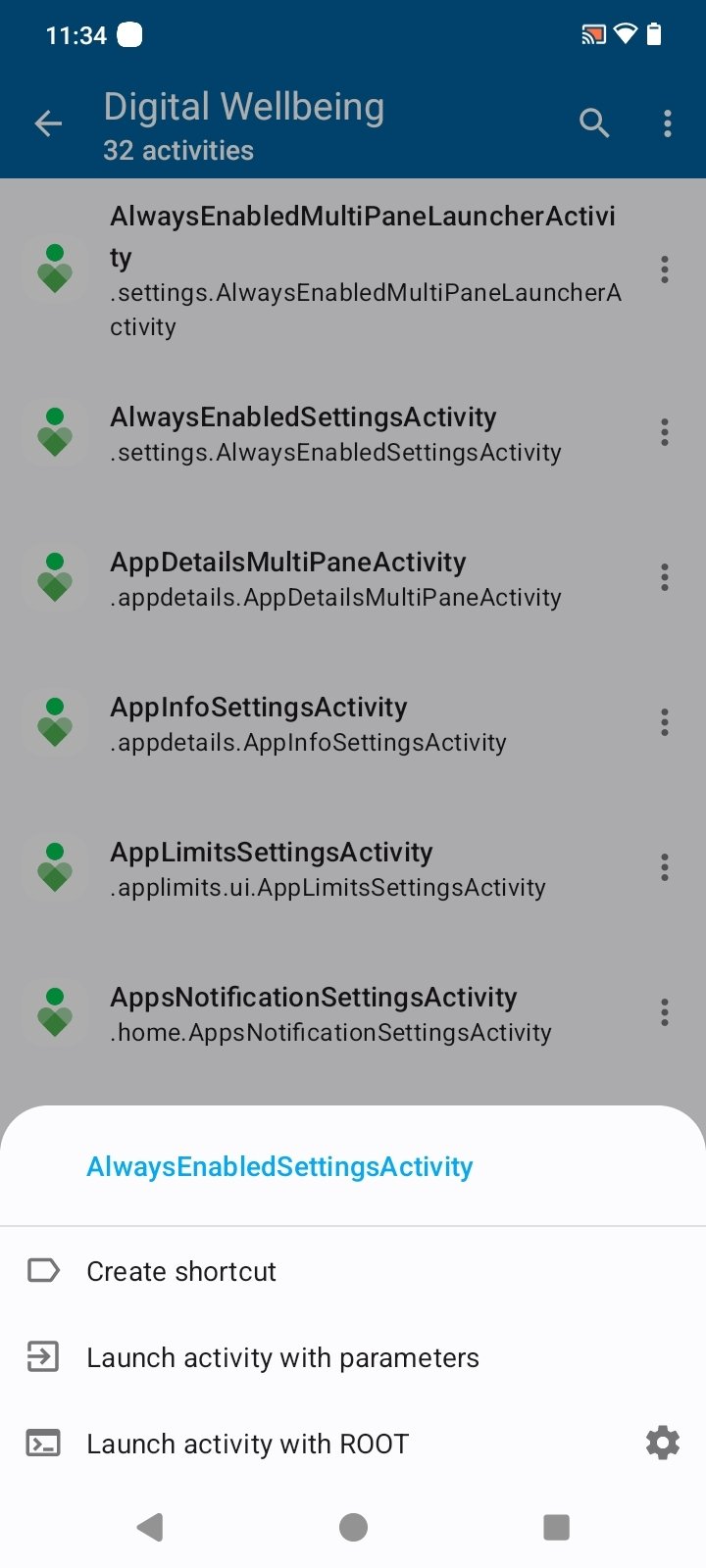Open options for AppLimitsSettingsActivity

pyautogui.click(x=665, y=867)
